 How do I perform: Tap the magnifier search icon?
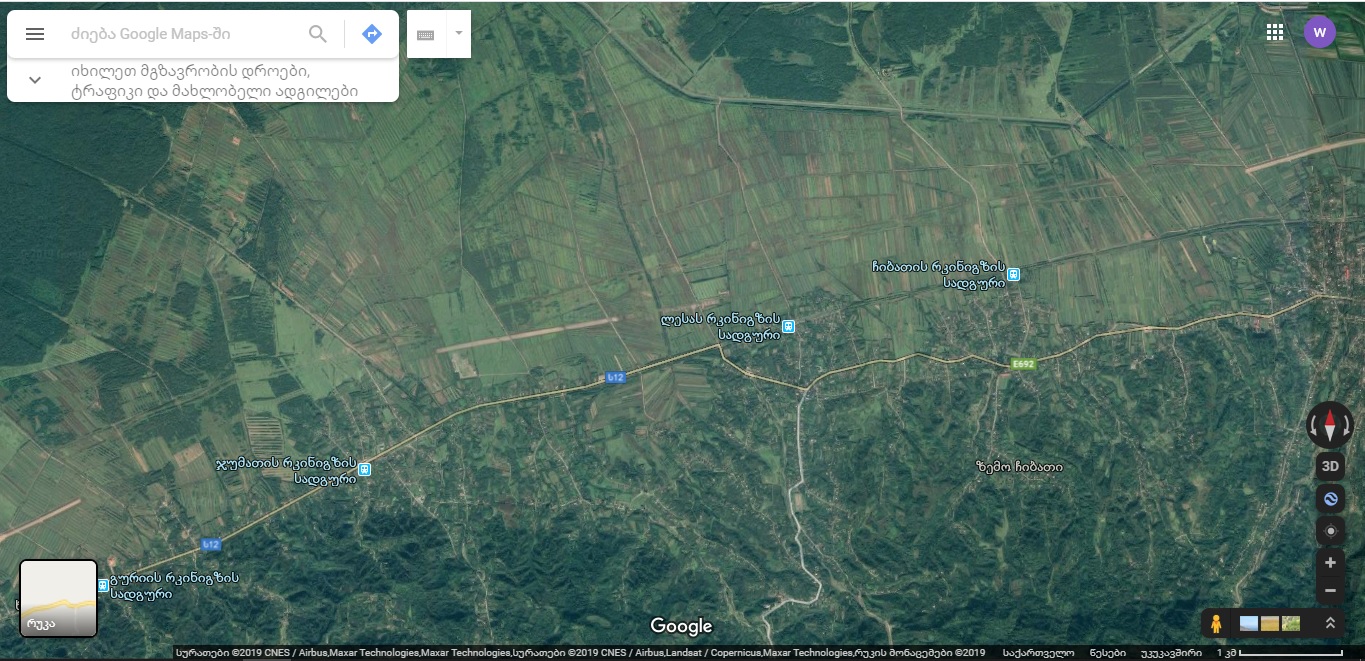coord(318,34)
